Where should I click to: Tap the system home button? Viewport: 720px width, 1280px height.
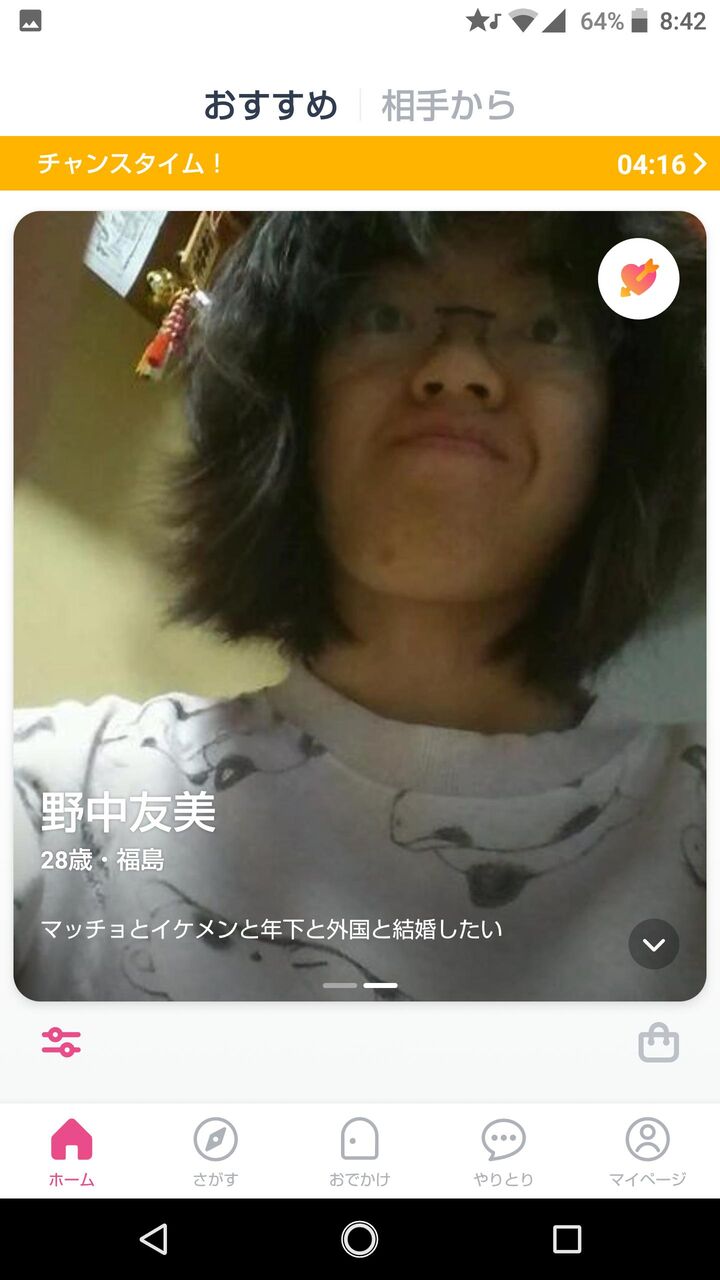coord(360,1239)
